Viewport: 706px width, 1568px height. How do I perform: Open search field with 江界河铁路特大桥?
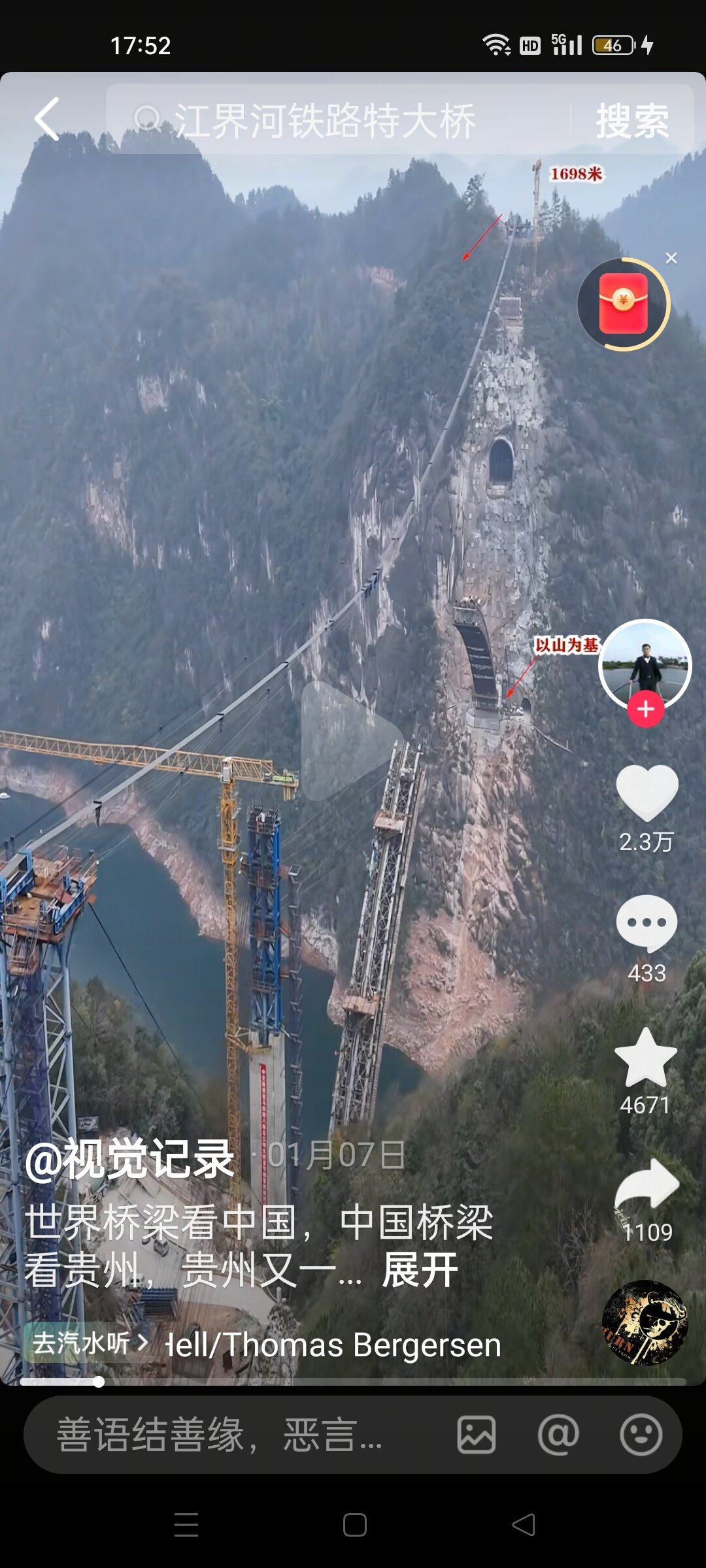(327, 121)
